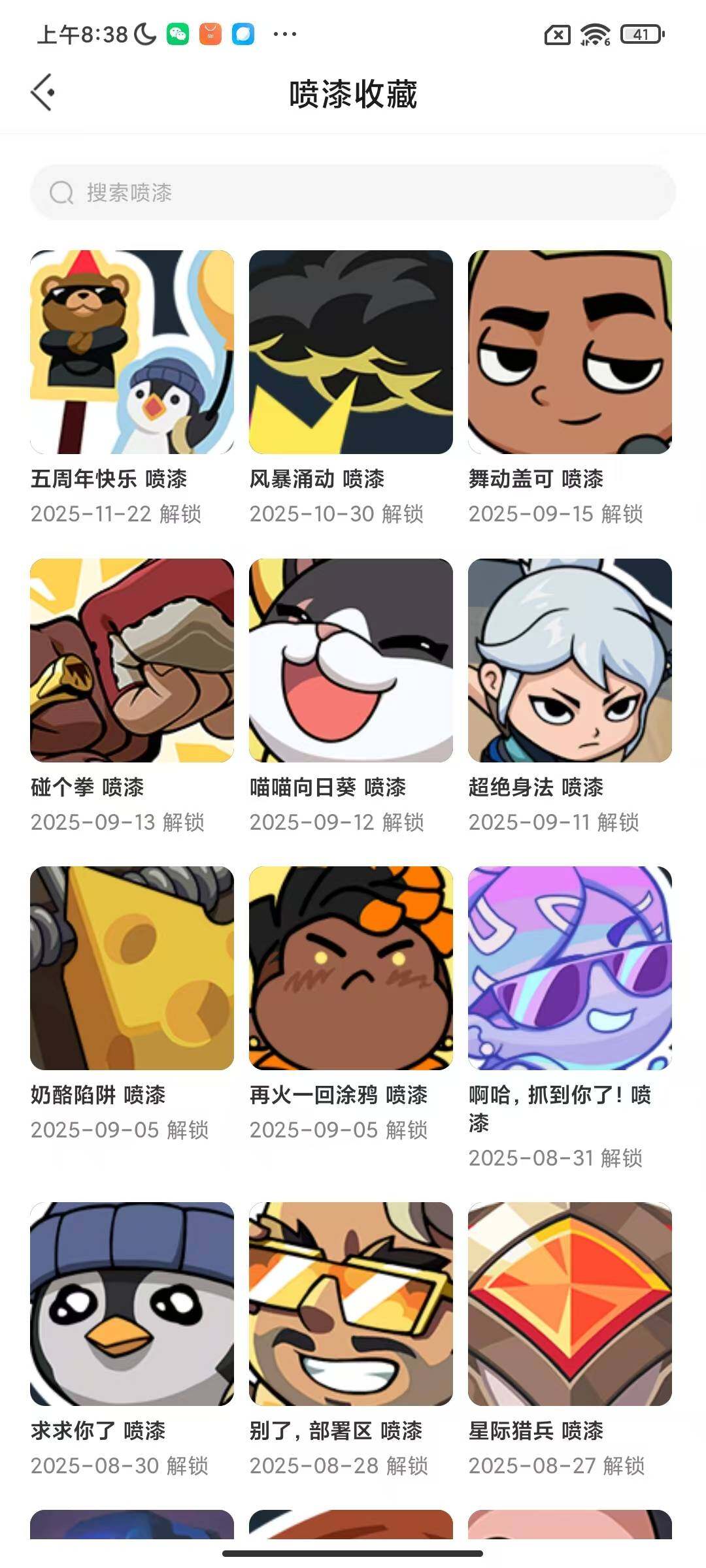Open the 喵喵向日葵 spray tile
Image resolution: width=706 pixels, height=1568 pixels.
click(x=351, y=661)
